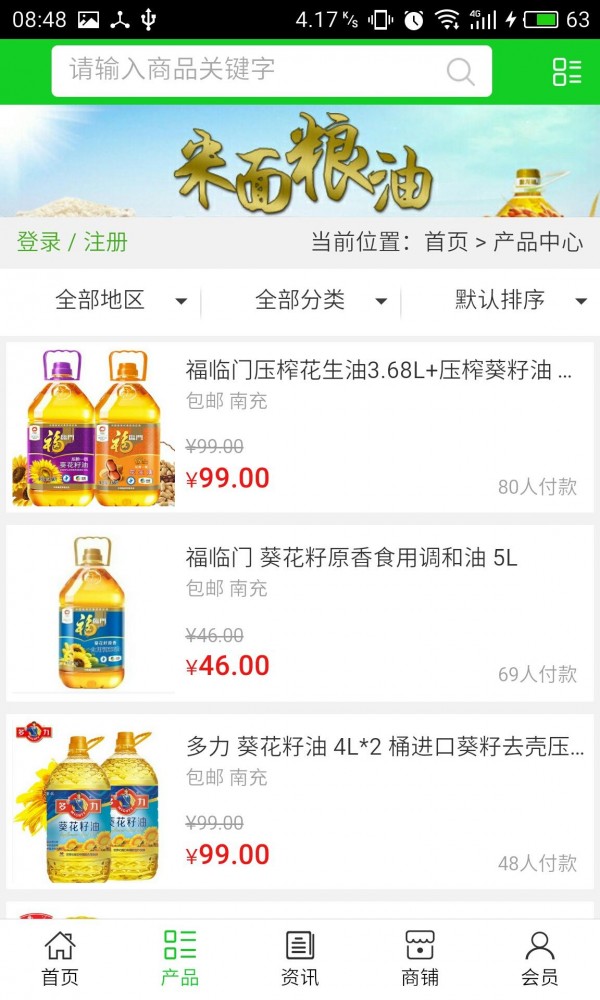Screen dimensions: 600x1000
Task: Open the category list icon in header
Action: (x=566, y=71)
